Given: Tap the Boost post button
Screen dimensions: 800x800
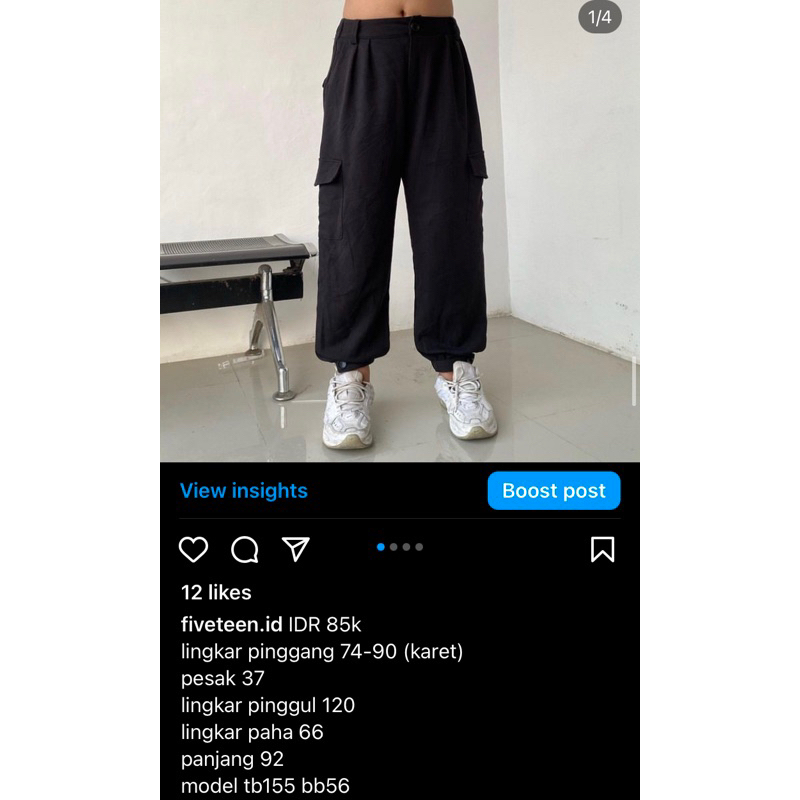Looking at the screenshot, I should [x=554, y=491].
